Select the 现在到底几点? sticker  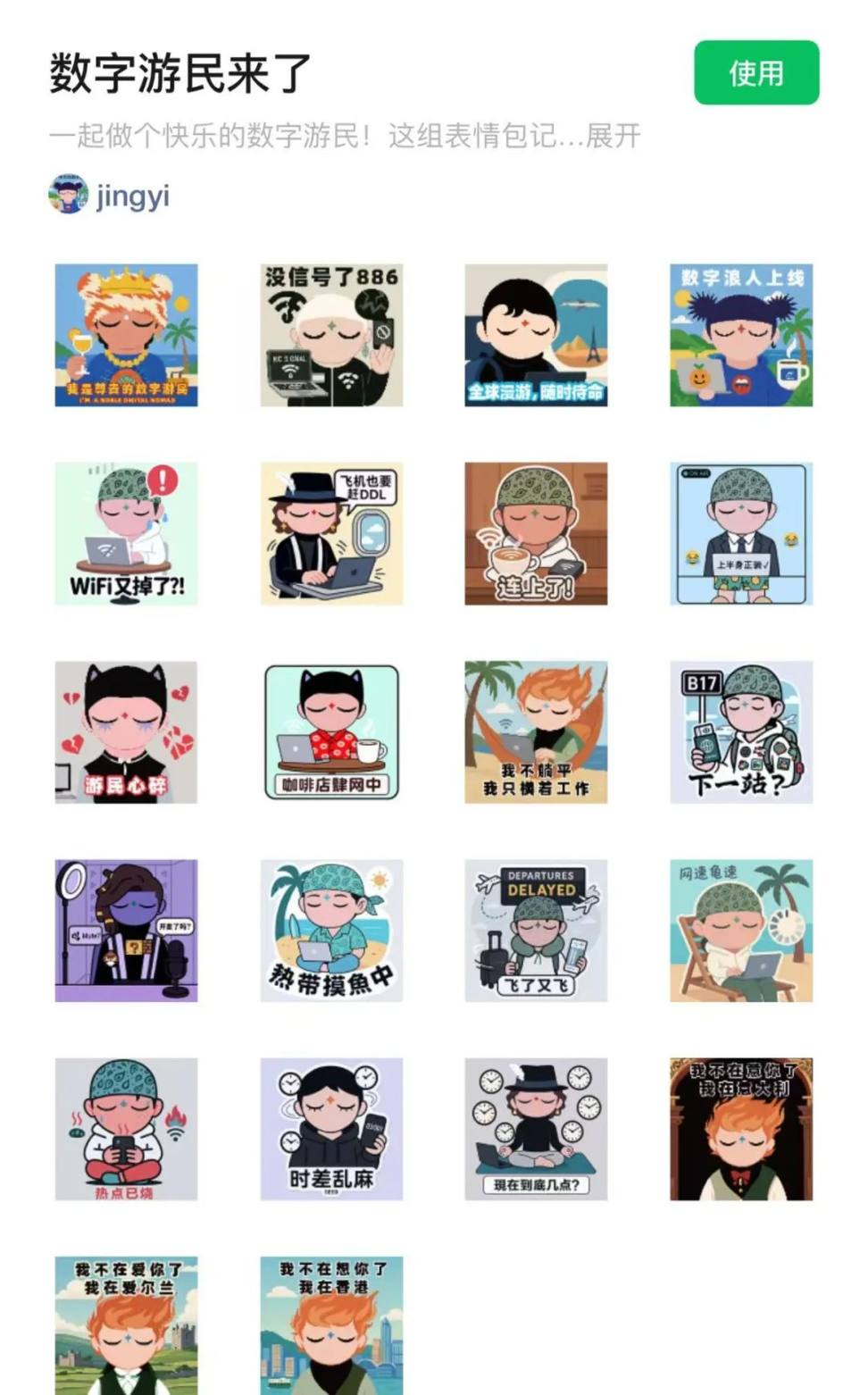(536, 1129)
